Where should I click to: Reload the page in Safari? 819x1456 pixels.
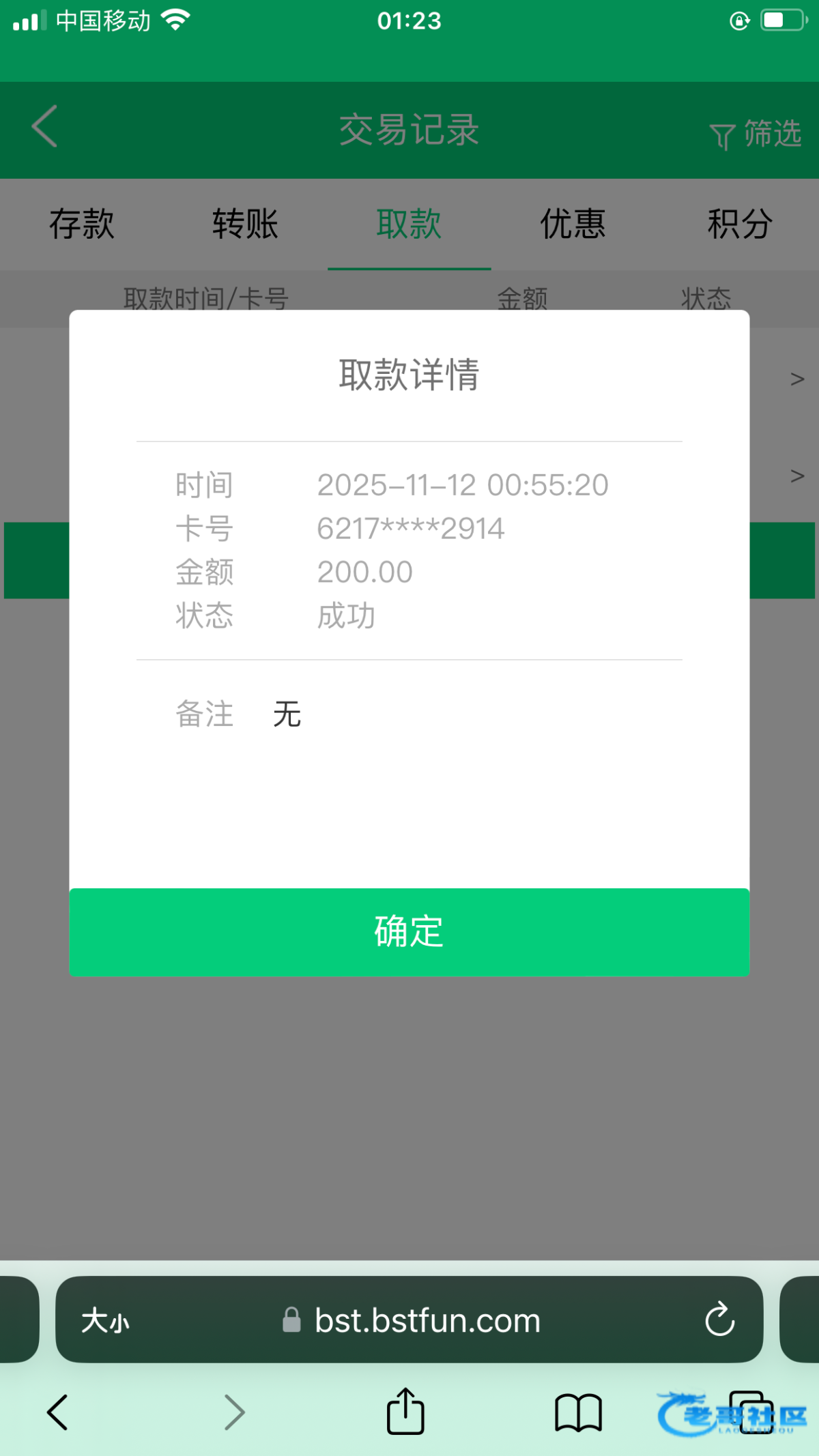(719, 1320)
